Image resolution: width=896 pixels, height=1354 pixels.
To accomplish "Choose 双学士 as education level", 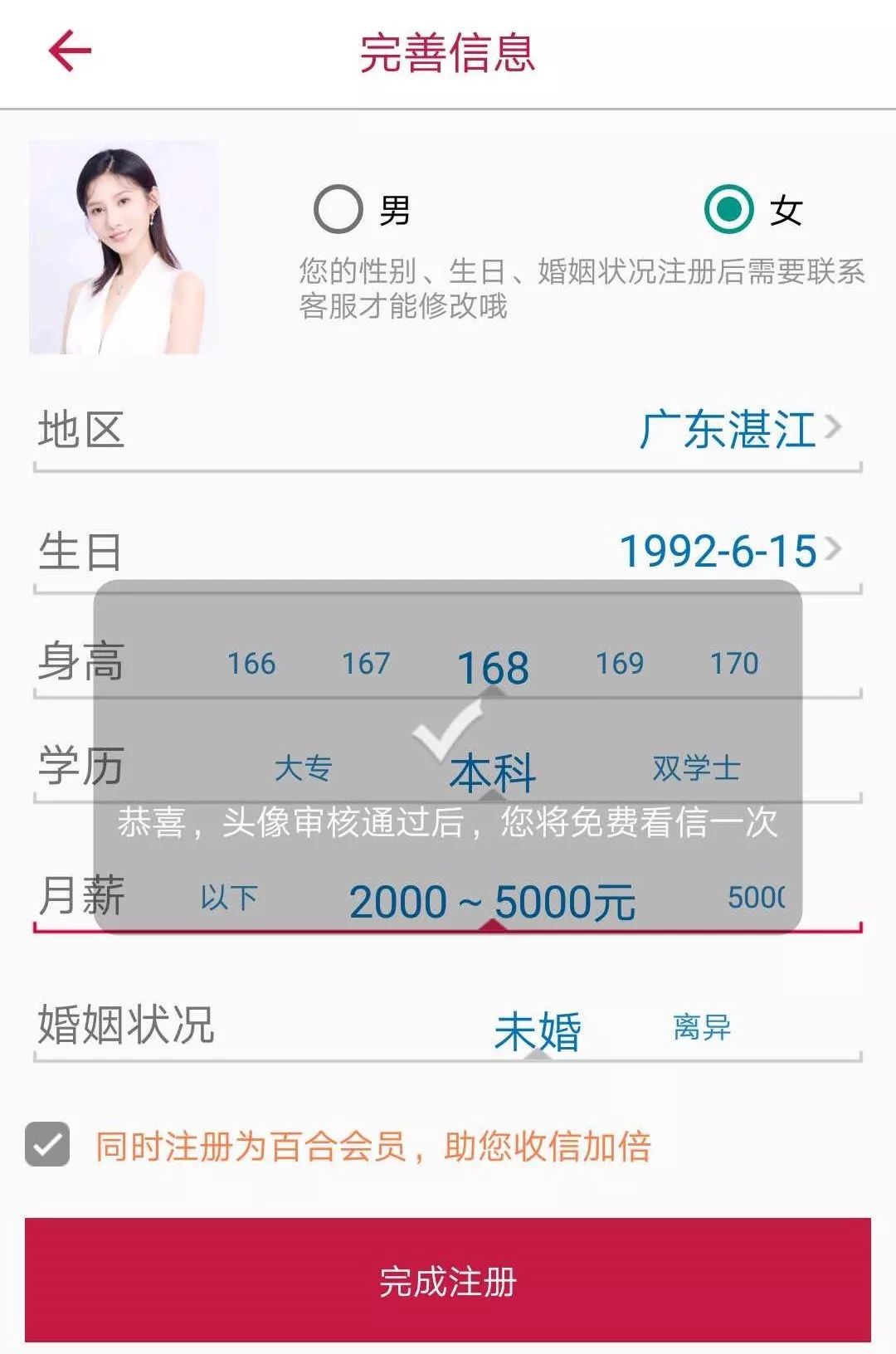I will coord(695,768).
